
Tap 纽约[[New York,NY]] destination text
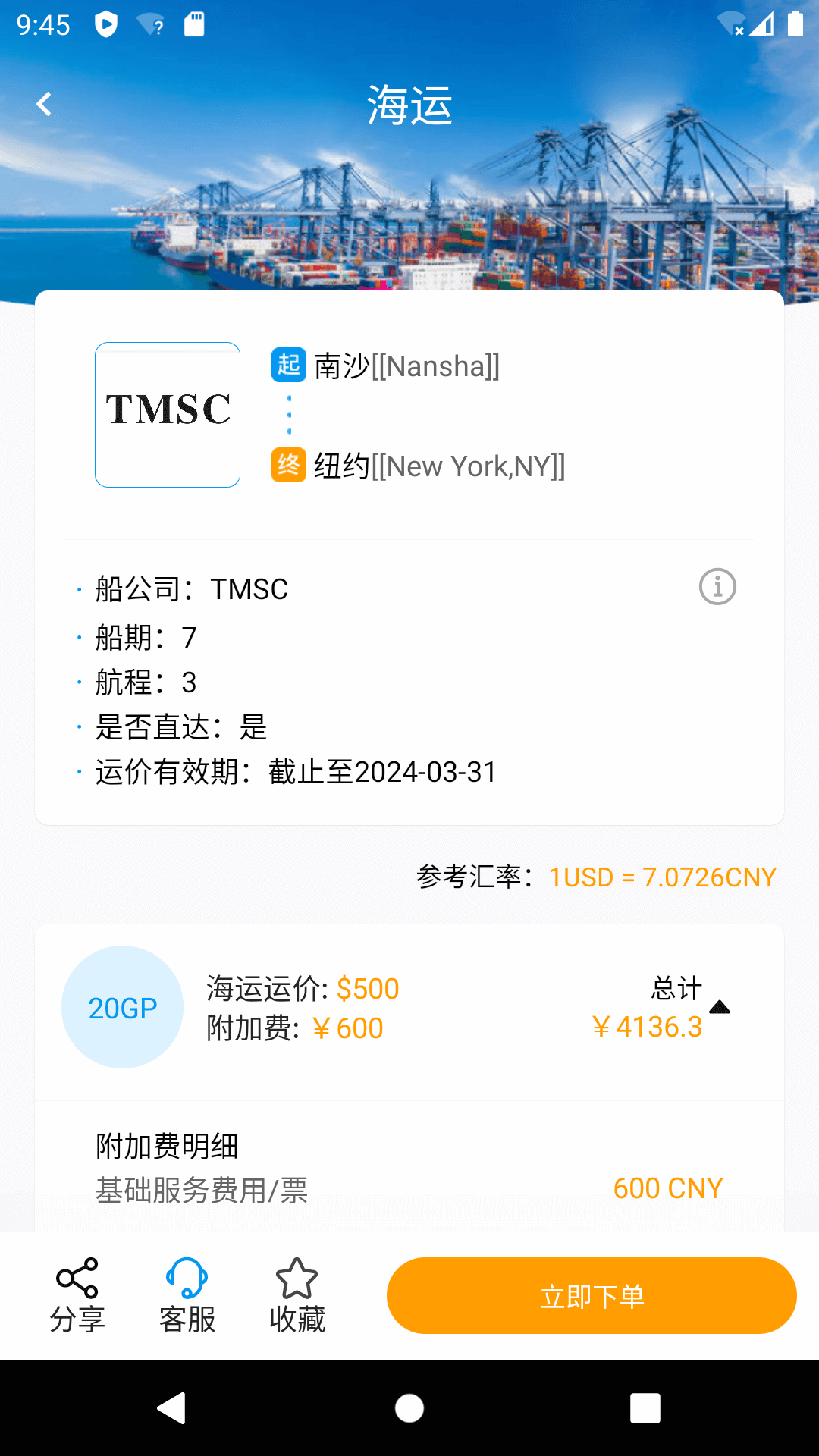(438, 466)
